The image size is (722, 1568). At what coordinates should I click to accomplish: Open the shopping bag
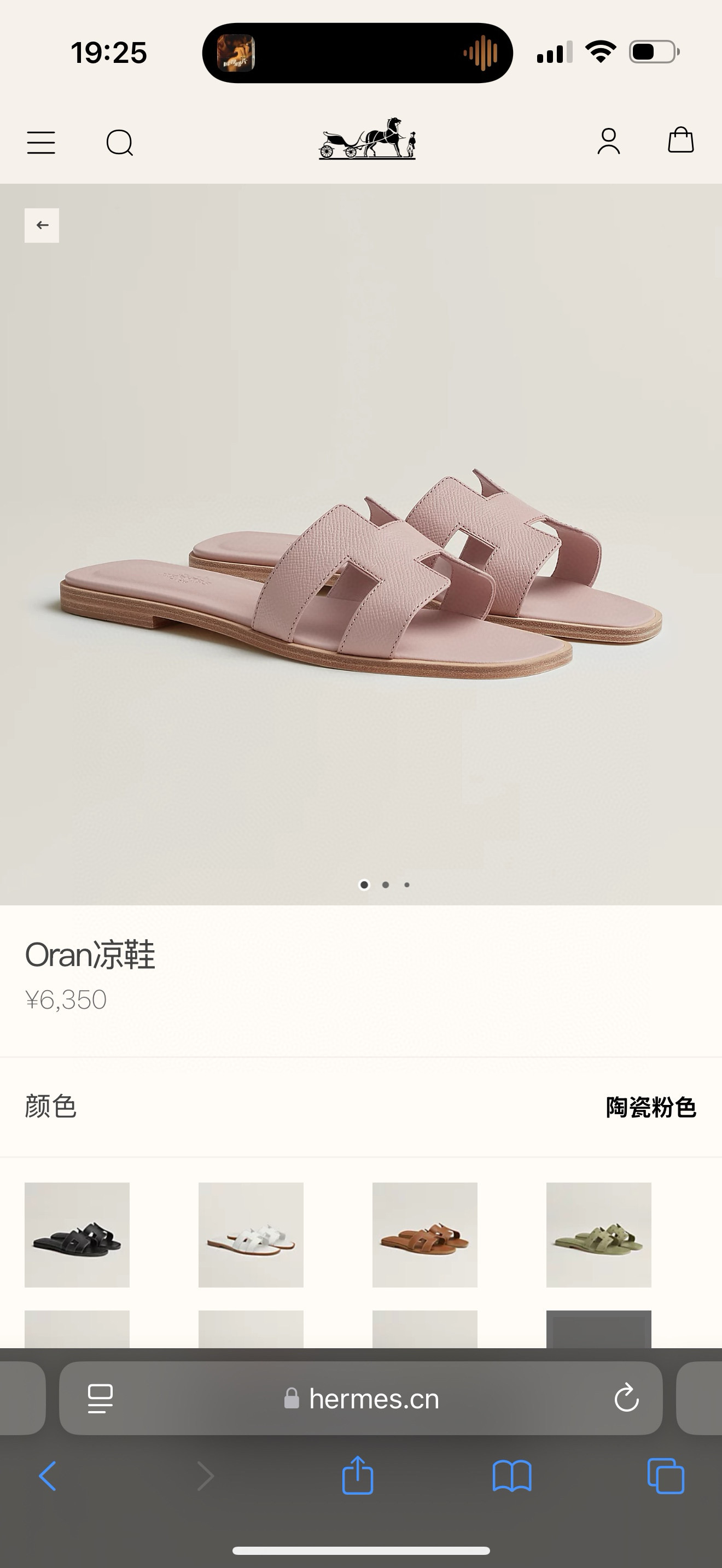(680, 140)
